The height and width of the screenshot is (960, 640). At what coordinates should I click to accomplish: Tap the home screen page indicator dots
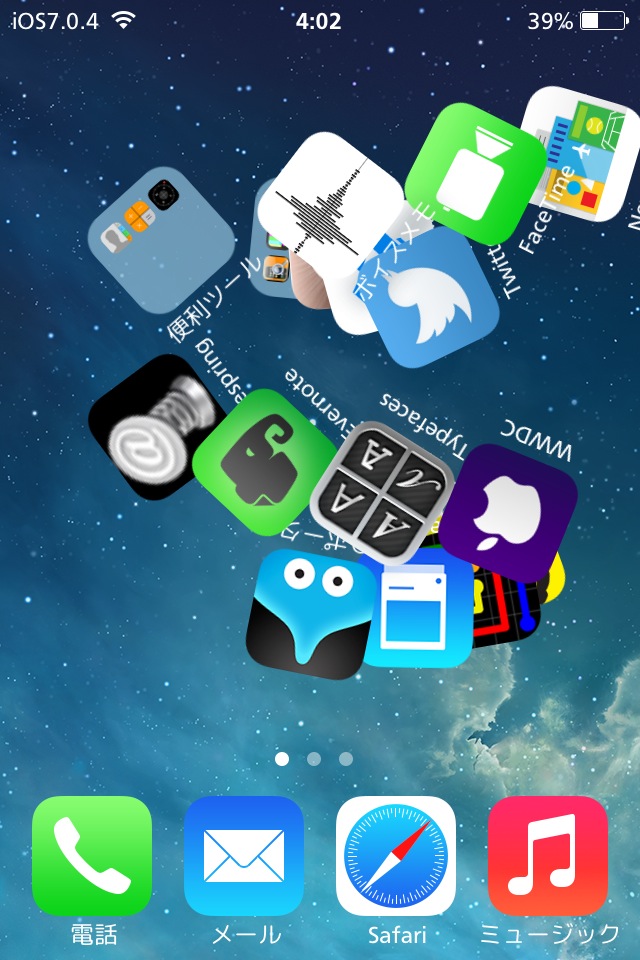[x=314, y=759]
